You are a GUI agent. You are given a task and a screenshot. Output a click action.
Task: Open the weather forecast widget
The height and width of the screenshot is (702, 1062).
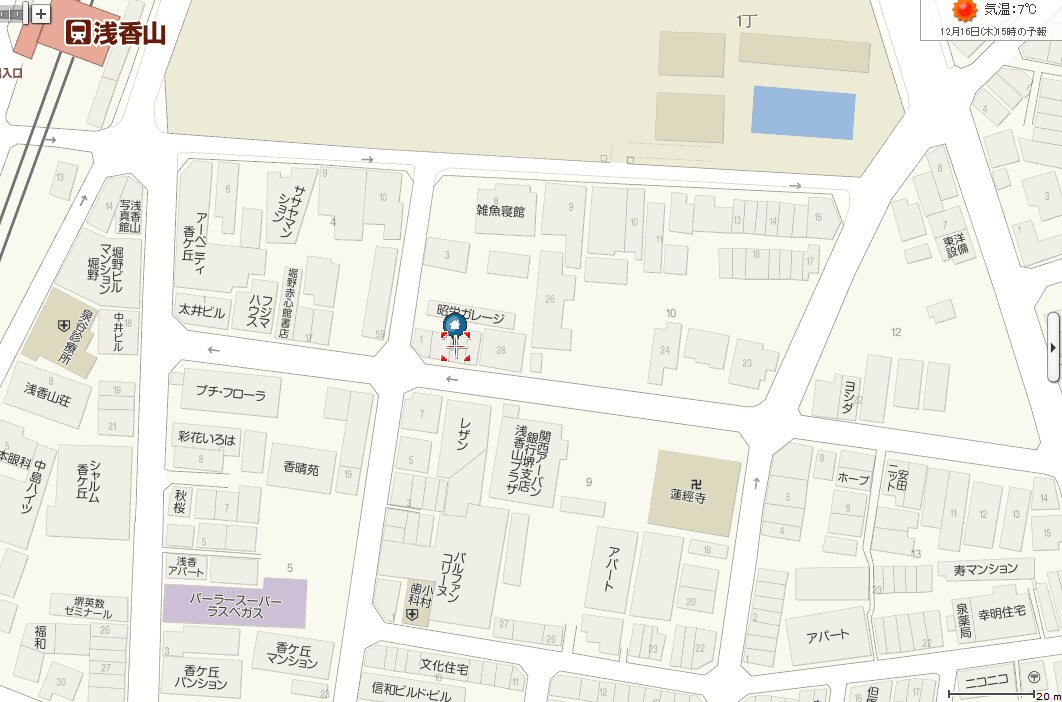(x=992, y=19)
